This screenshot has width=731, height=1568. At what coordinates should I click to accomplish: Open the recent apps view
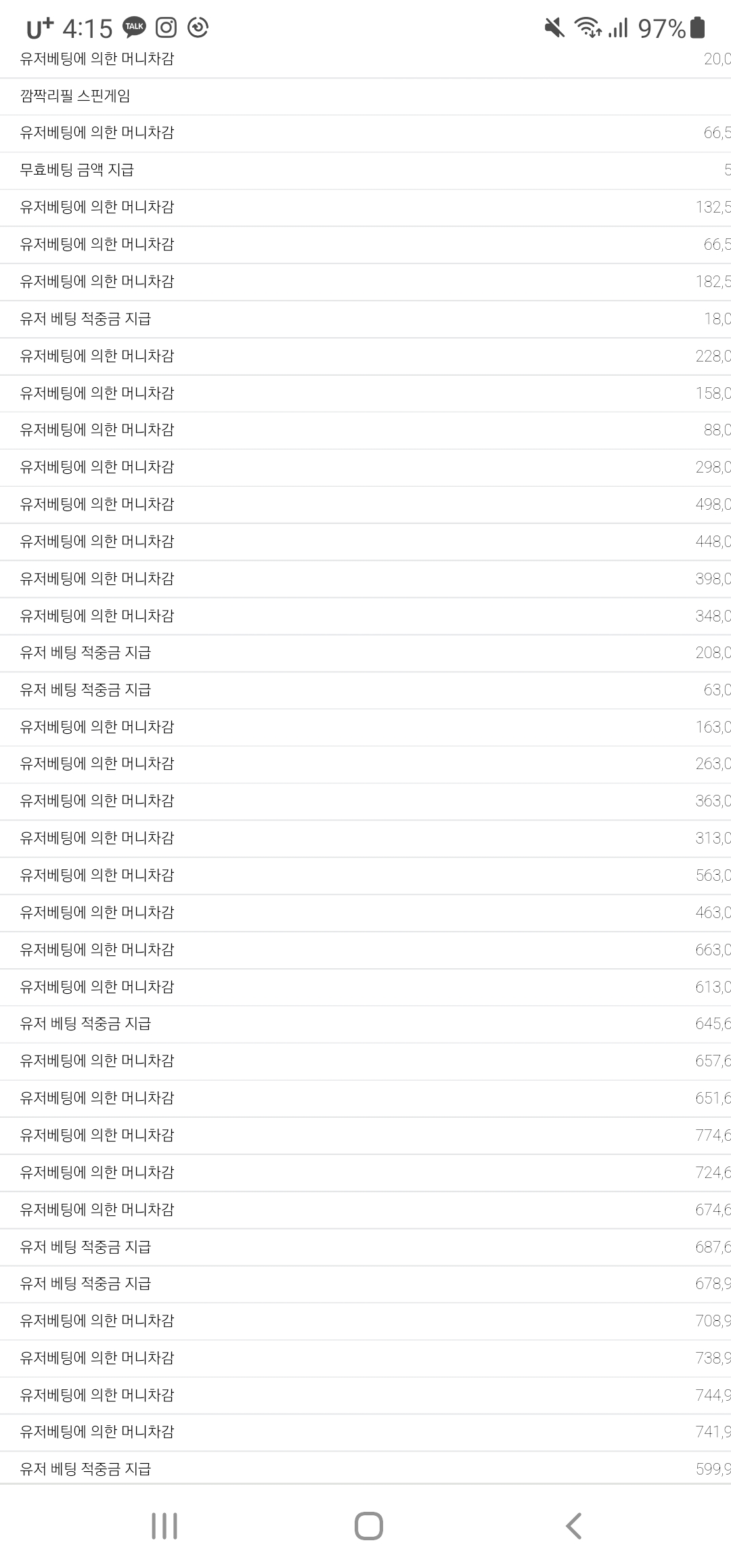(x=164, y=1525)
